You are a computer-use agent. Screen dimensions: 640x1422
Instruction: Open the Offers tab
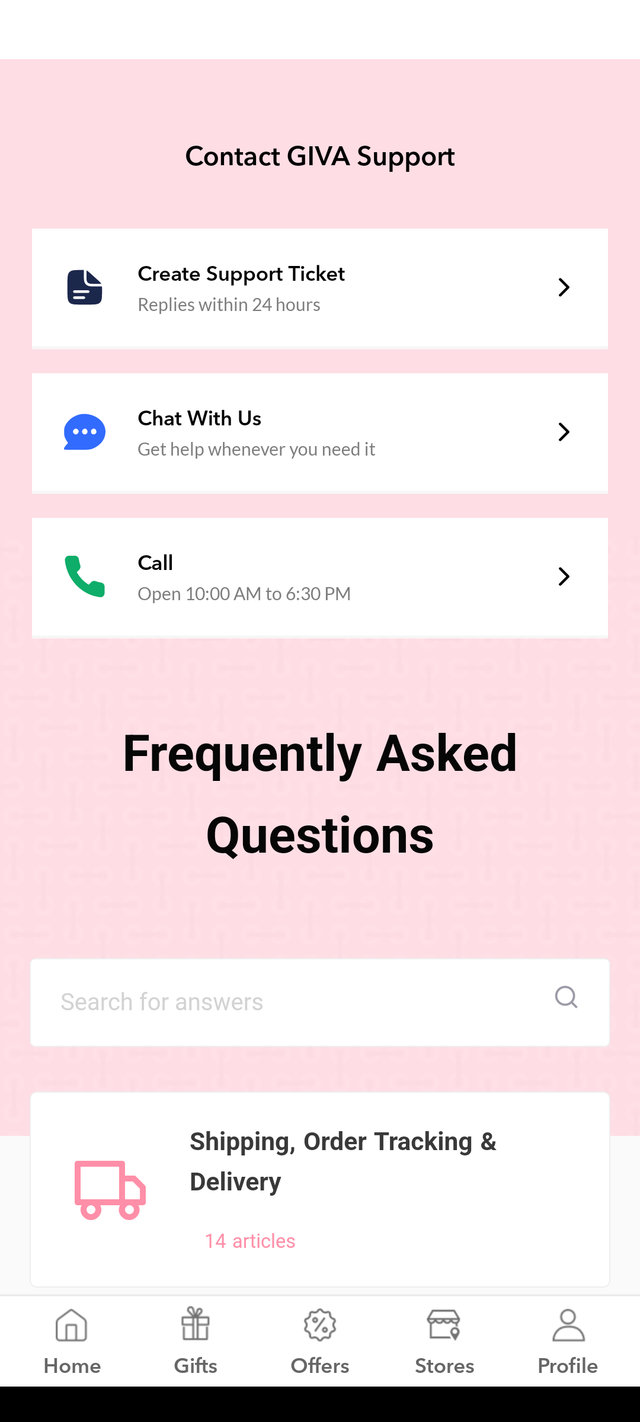coord(320,1342)
